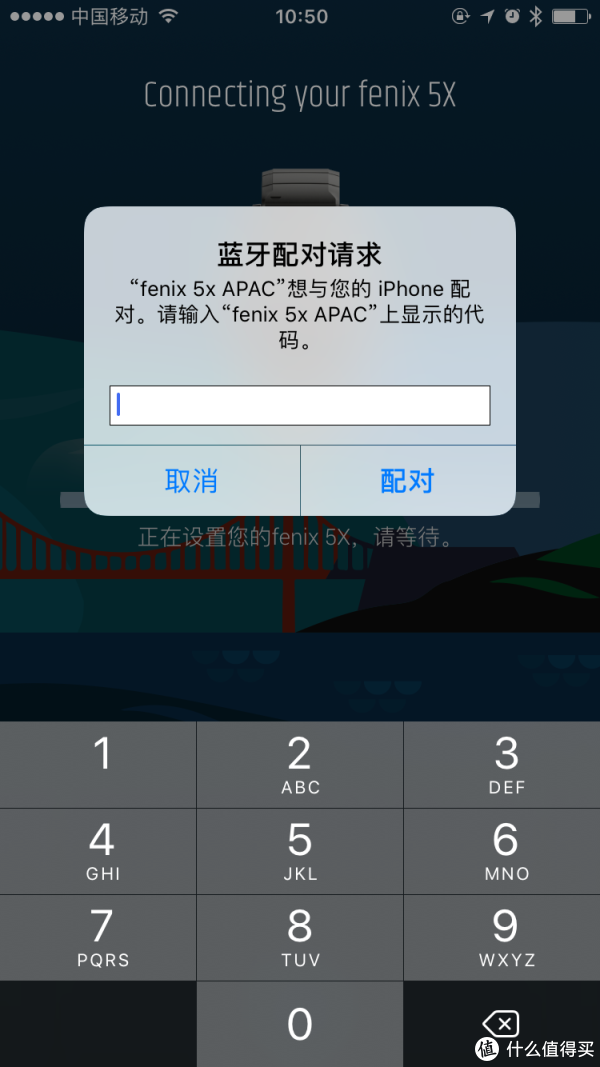
Task: Tap the pairing code input field
Action: click(x=299, y=406)
